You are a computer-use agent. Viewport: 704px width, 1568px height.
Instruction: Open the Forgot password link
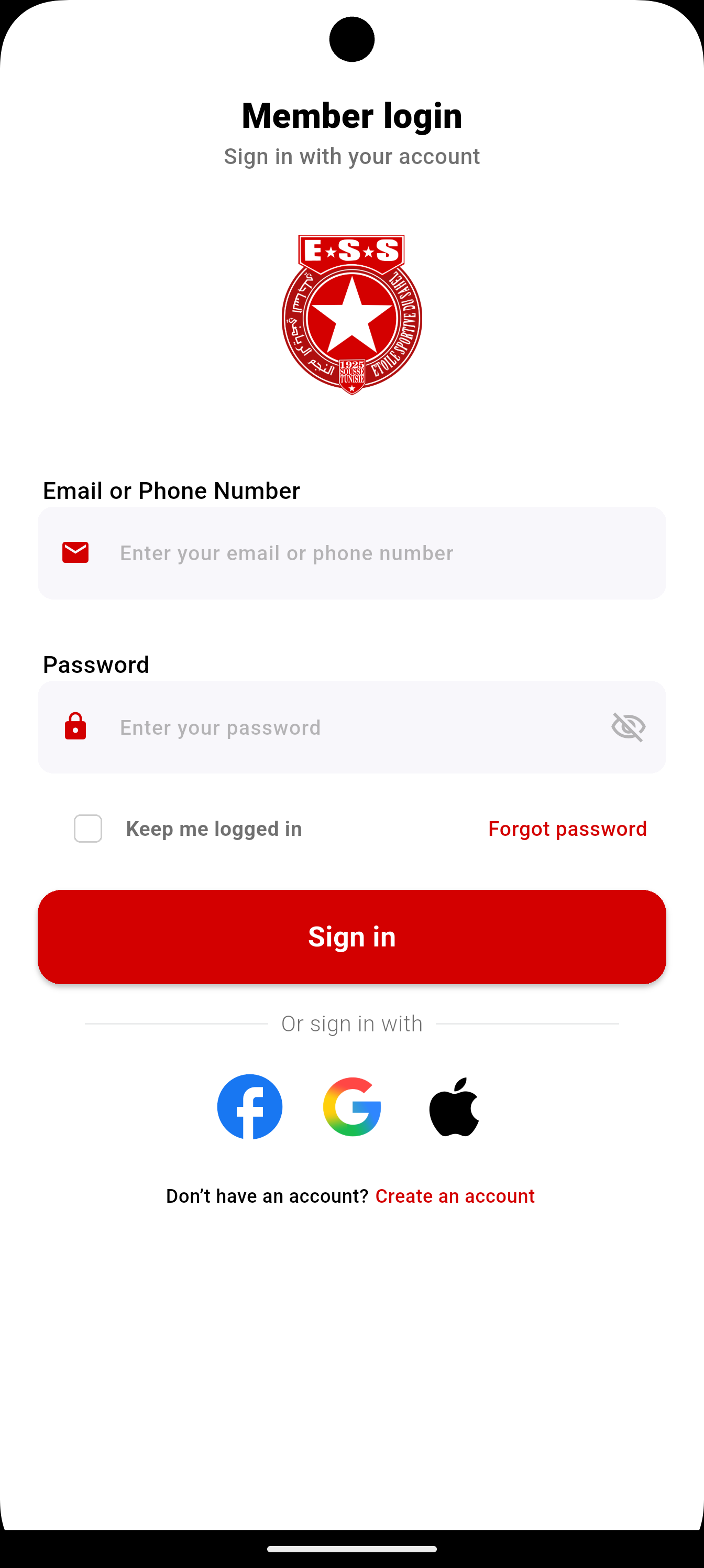coord(567,829)
